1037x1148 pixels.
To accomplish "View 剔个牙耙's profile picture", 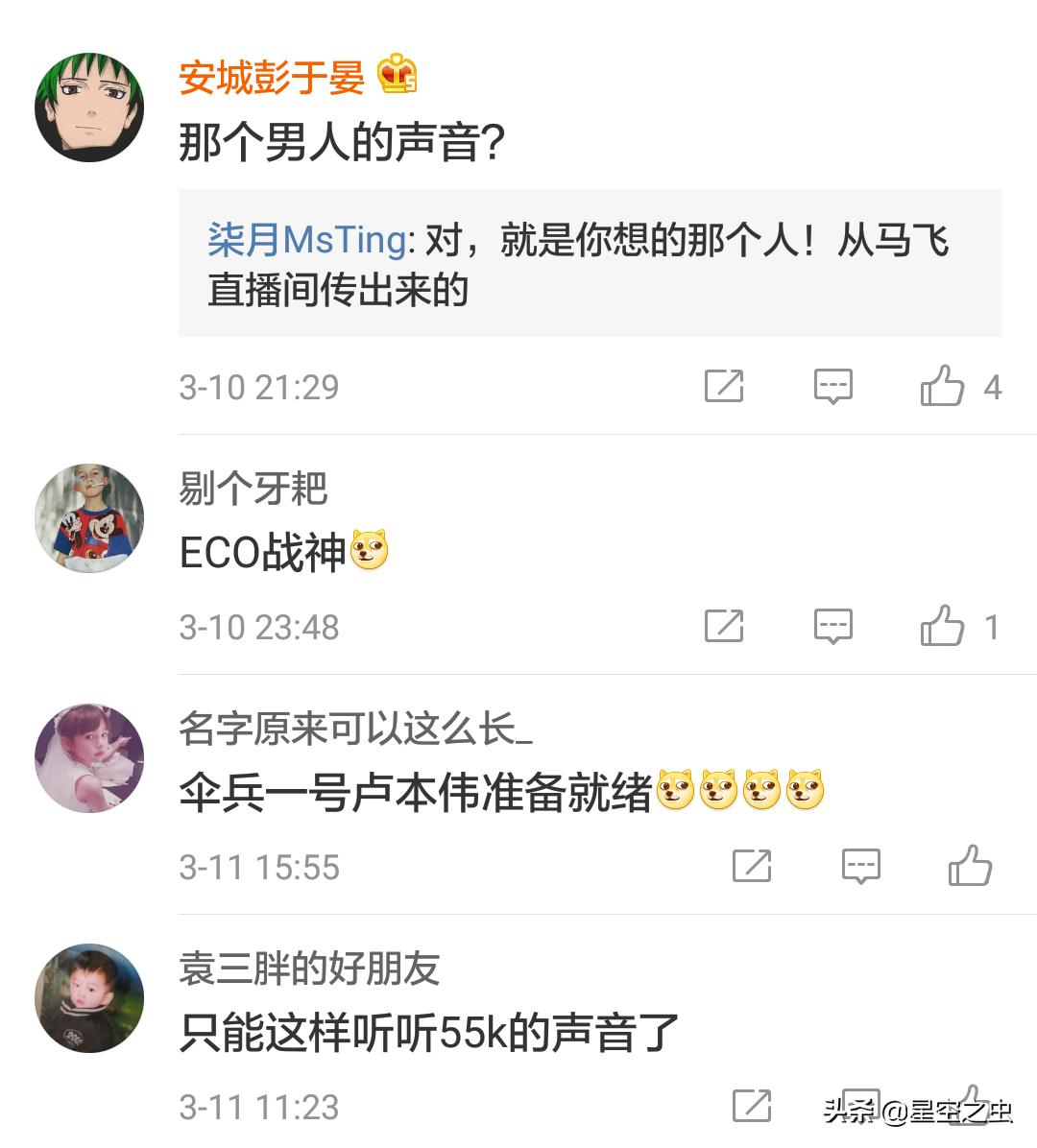I will click(89, 518).
